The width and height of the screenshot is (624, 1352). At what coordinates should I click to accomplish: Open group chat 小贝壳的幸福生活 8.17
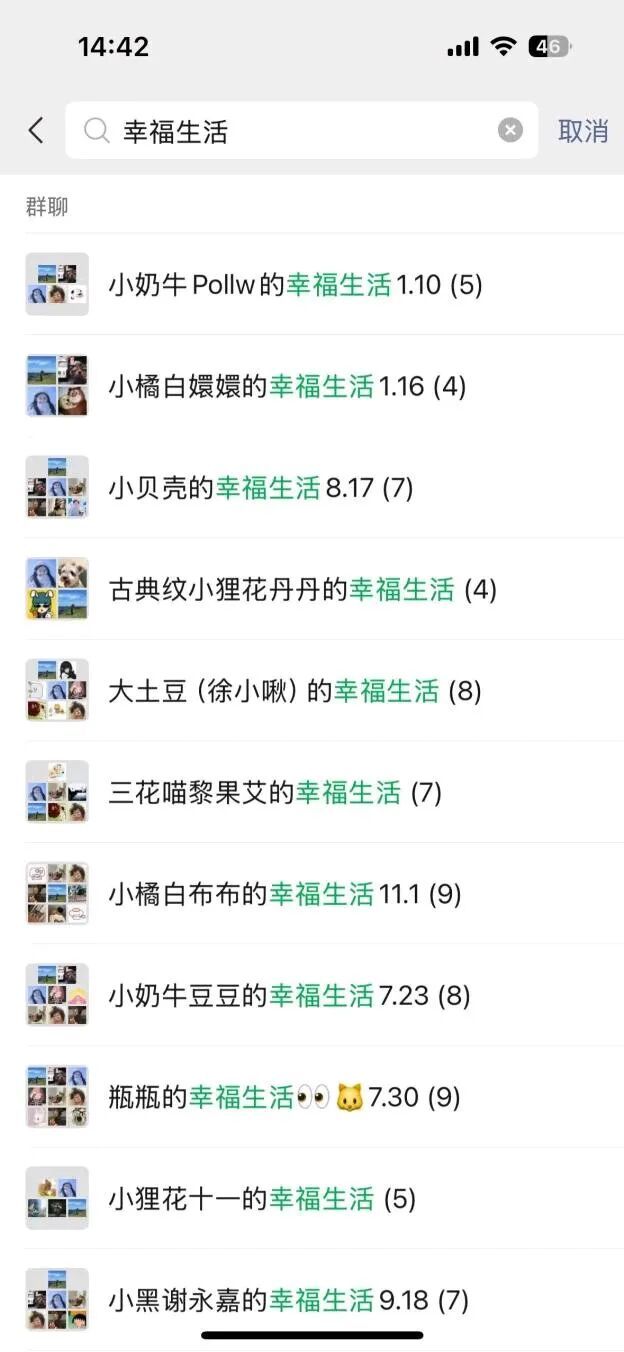click(260, 488)
